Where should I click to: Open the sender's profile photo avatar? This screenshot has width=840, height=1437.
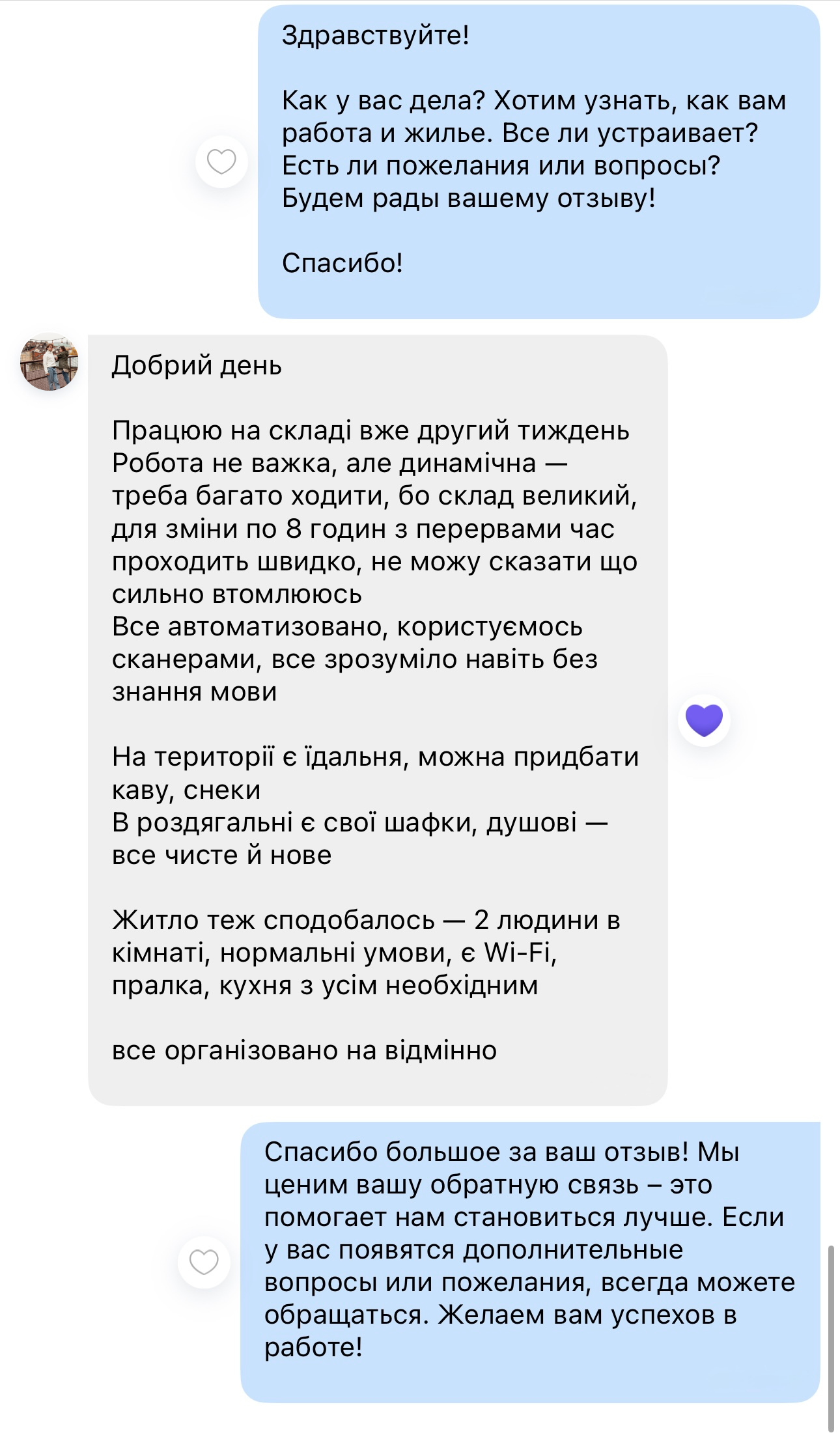coord(49,362)
